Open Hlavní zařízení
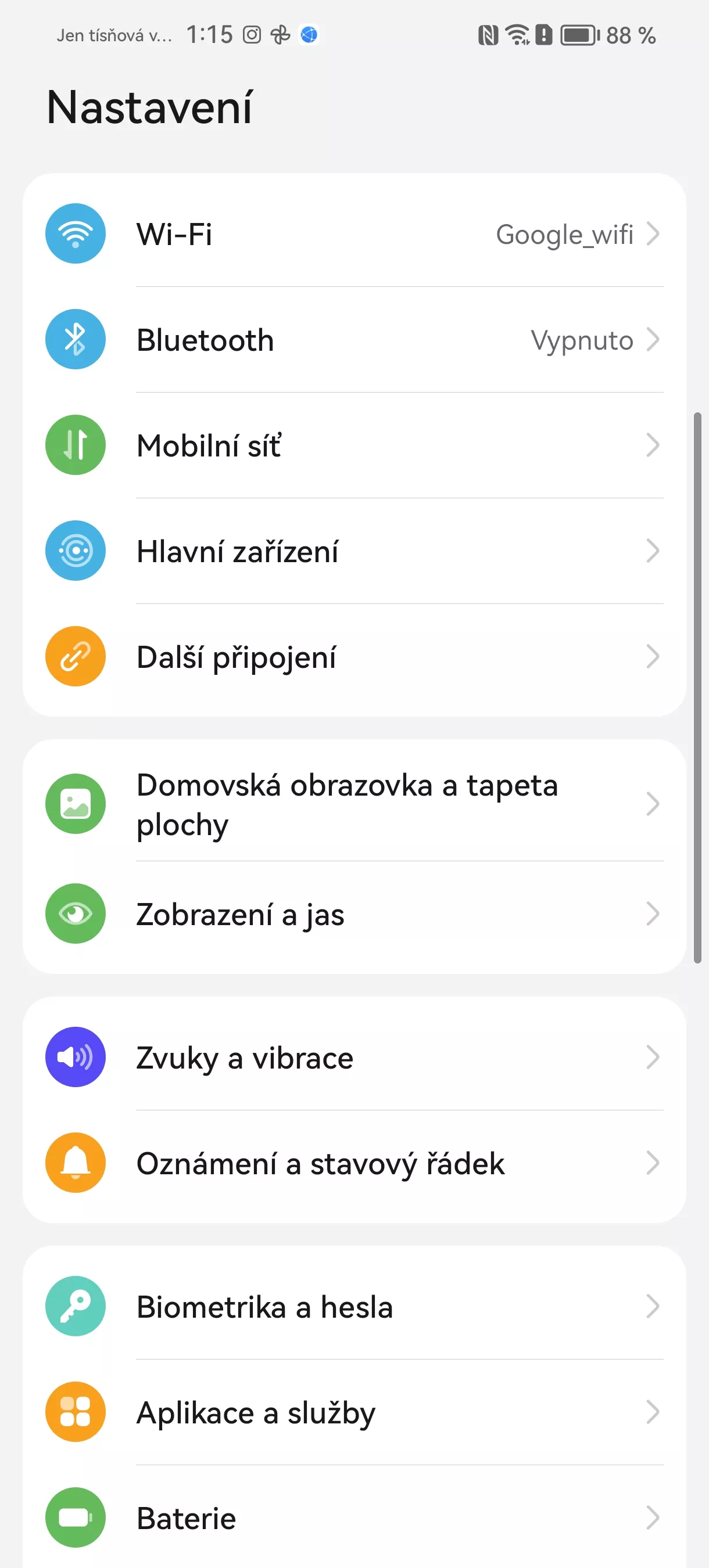Screen dimensions: 709x1568 coord(354,551)
